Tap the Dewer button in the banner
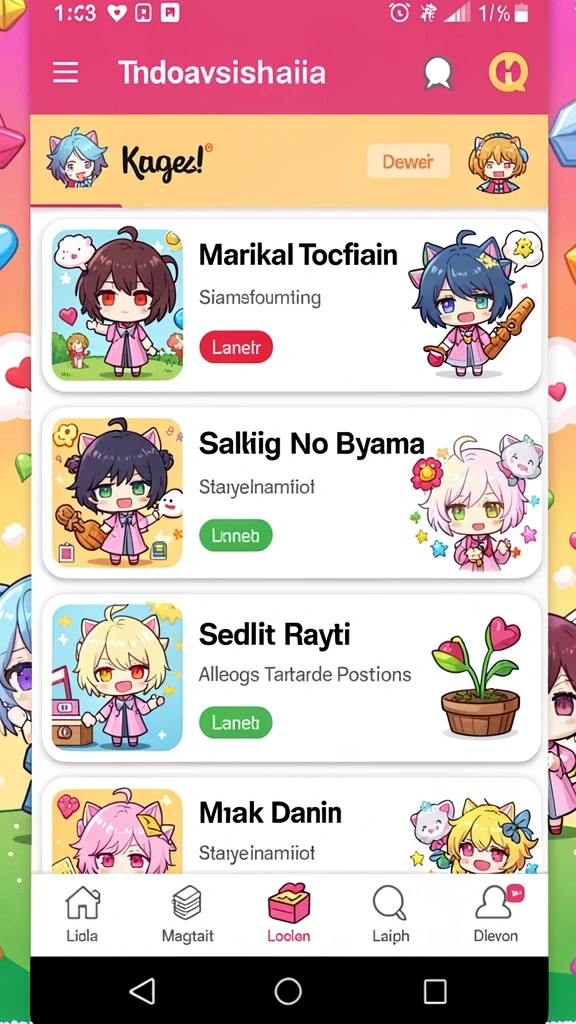The height and width of the screenshot is (1024, 576). pyautogui.click(x=408, y=161)
